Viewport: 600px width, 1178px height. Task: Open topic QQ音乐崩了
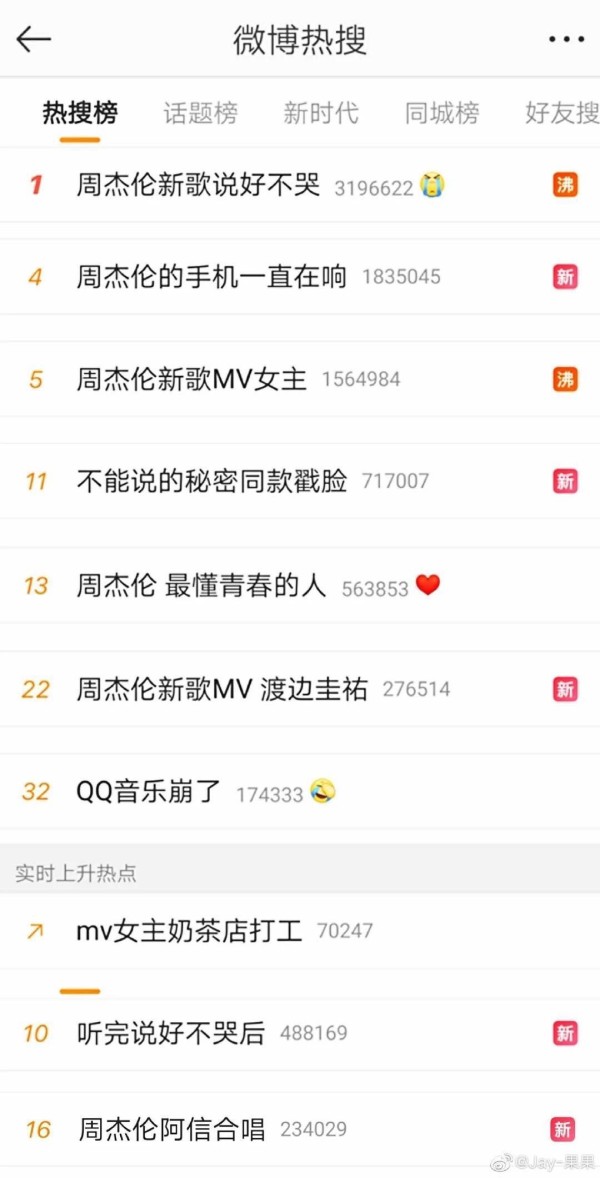point(149,792)
